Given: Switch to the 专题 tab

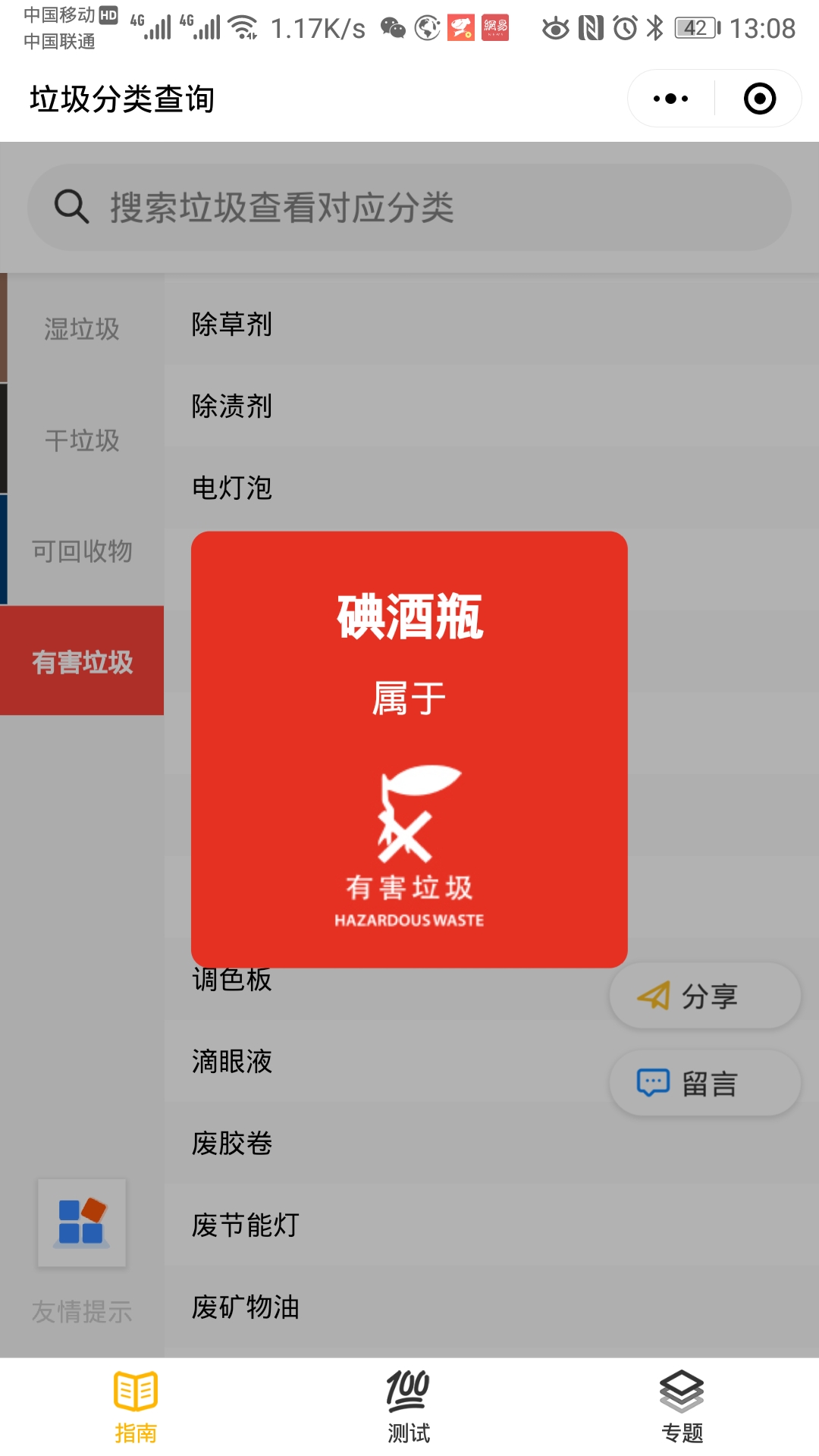Looking at the screenshot, I should click(682, 1407).
